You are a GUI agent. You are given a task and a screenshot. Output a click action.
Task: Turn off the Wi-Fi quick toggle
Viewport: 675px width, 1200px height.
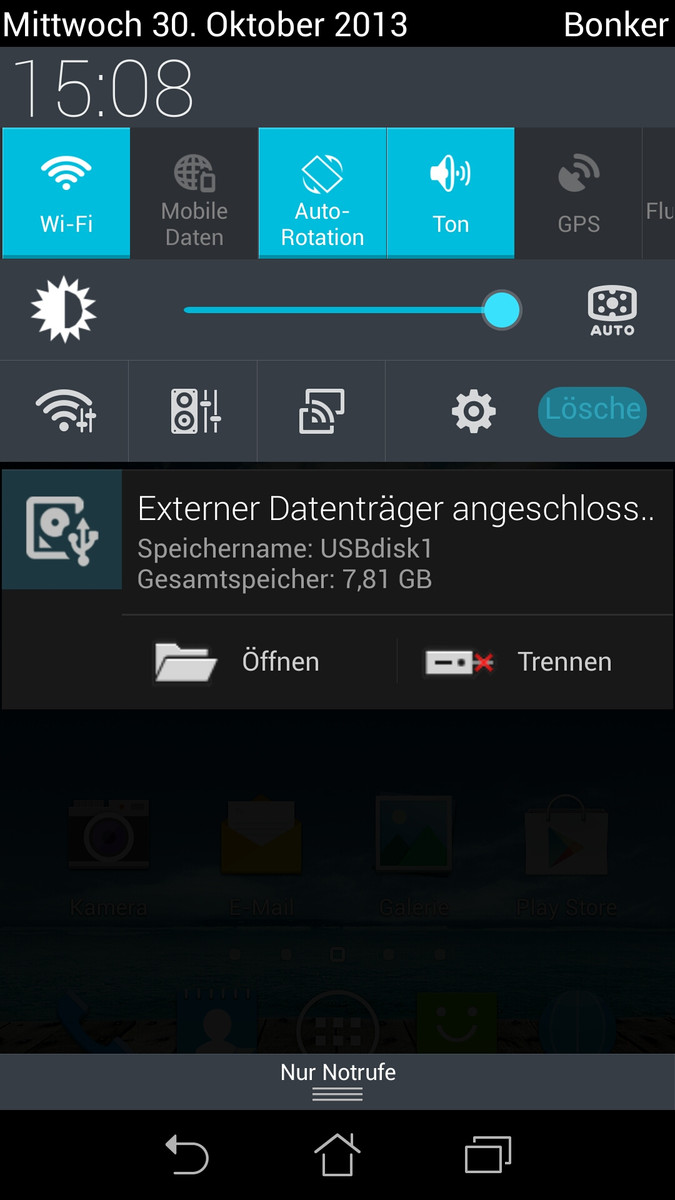pyautogui.click(x=66, y=193)
